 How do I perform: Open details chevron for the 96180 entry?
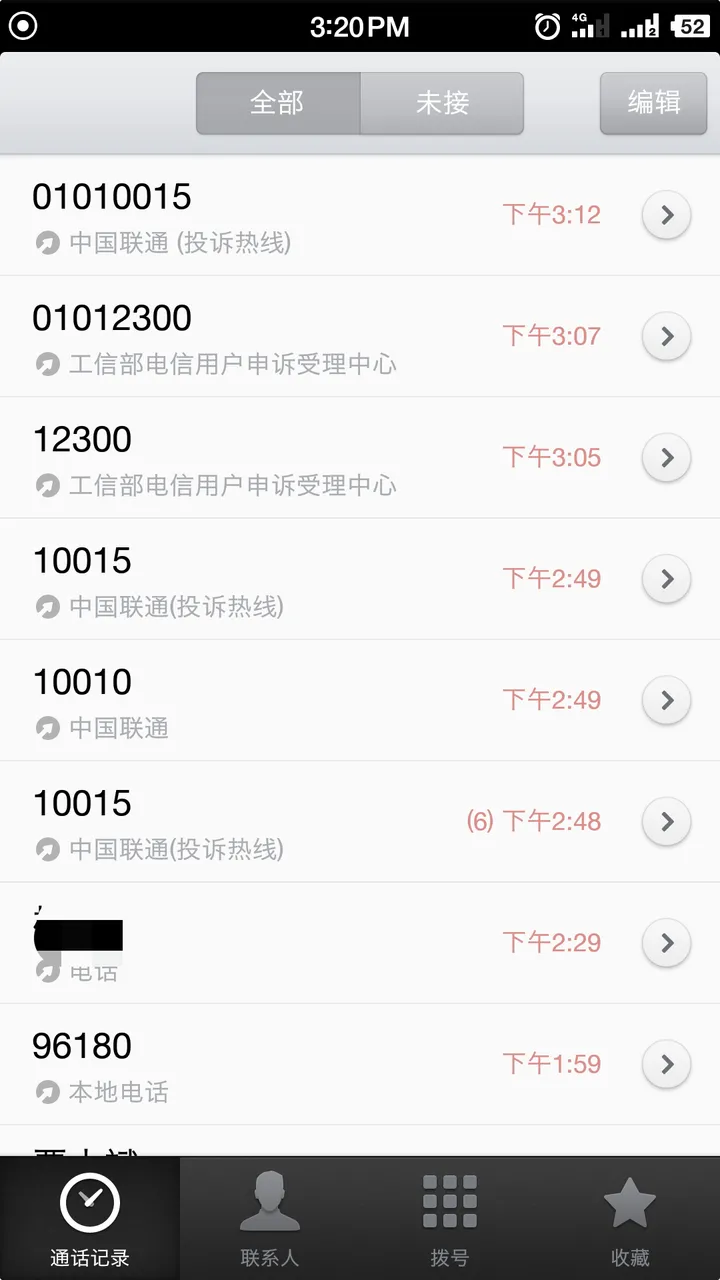click(x=666, y=1064)
